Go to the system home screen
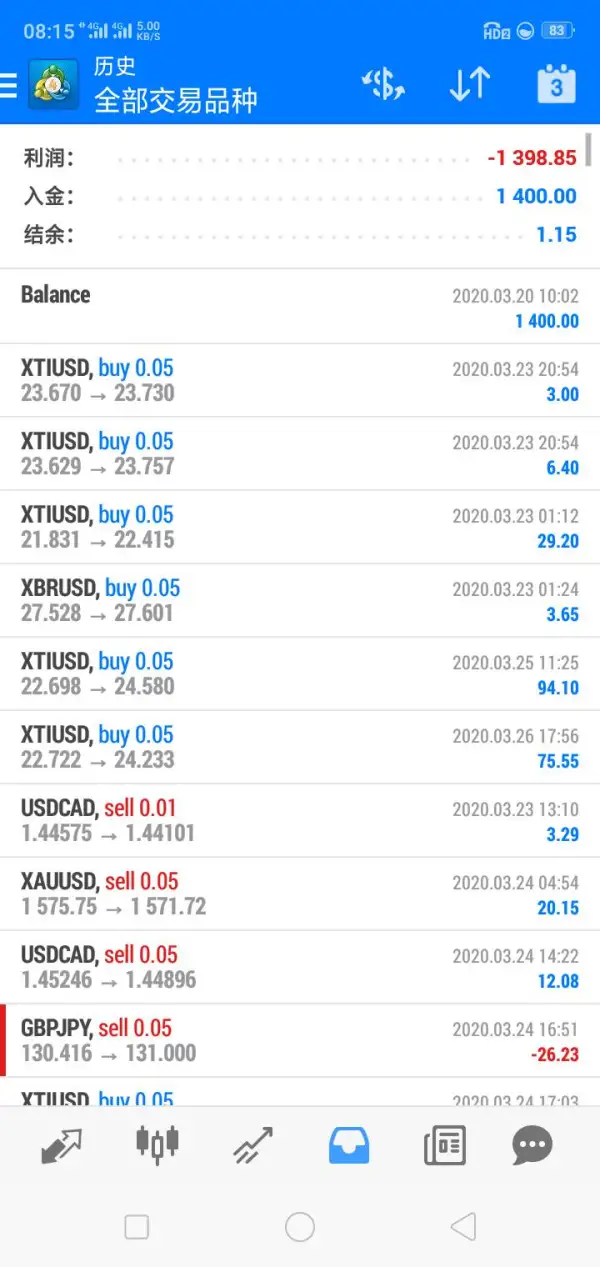This screenshot has height=1267, width=600. click(300, 1227)
